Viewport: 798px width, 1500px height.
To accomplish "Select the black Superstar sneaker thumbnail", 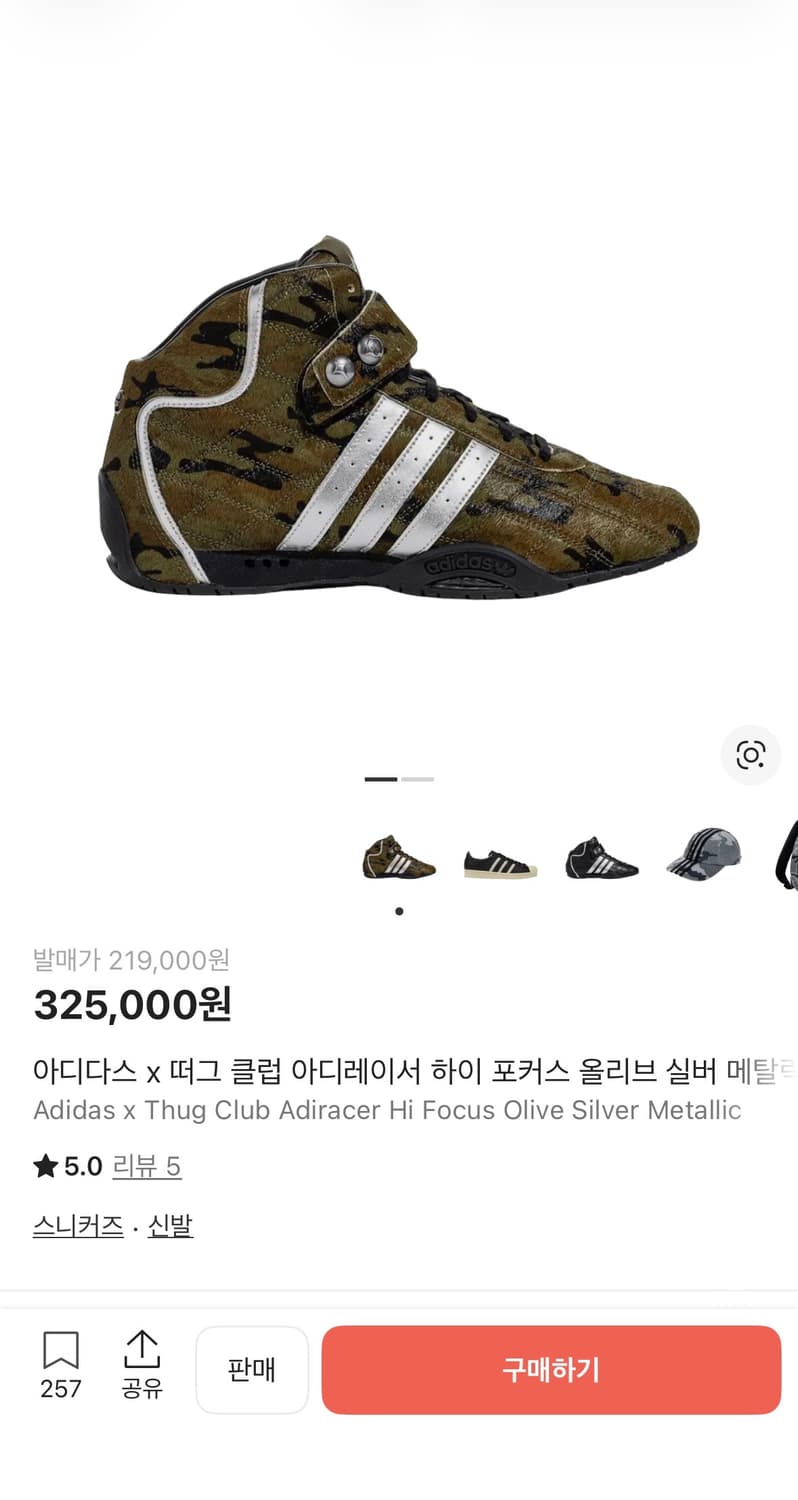I will tap(500, 856).
